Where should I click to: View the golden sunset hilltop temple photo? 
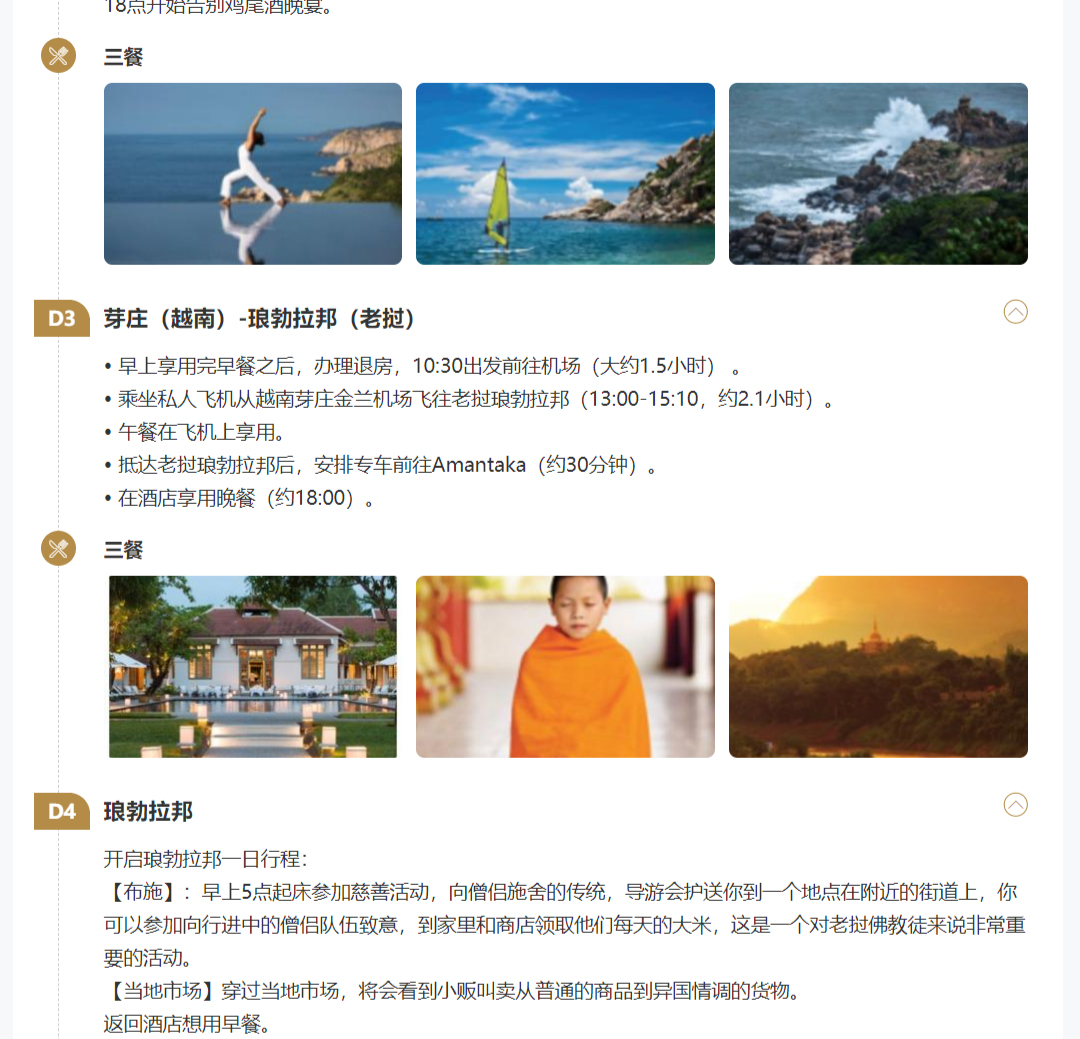(878, 667)
